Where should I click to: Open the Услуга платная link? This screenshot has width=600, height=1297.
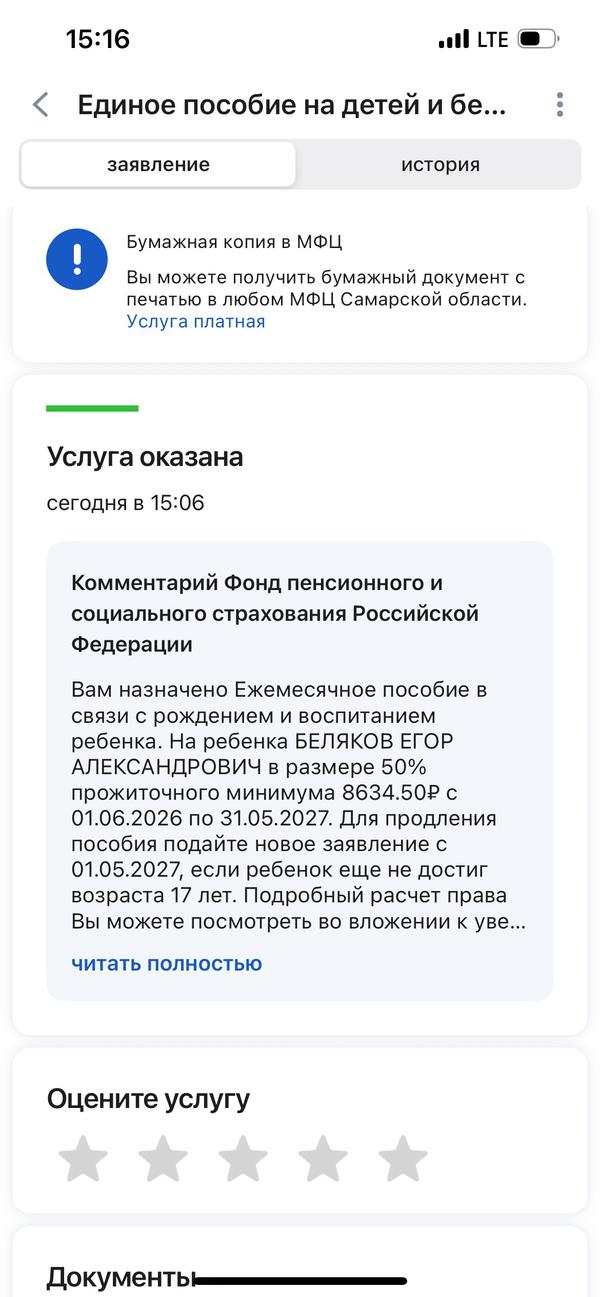[196, 321]
